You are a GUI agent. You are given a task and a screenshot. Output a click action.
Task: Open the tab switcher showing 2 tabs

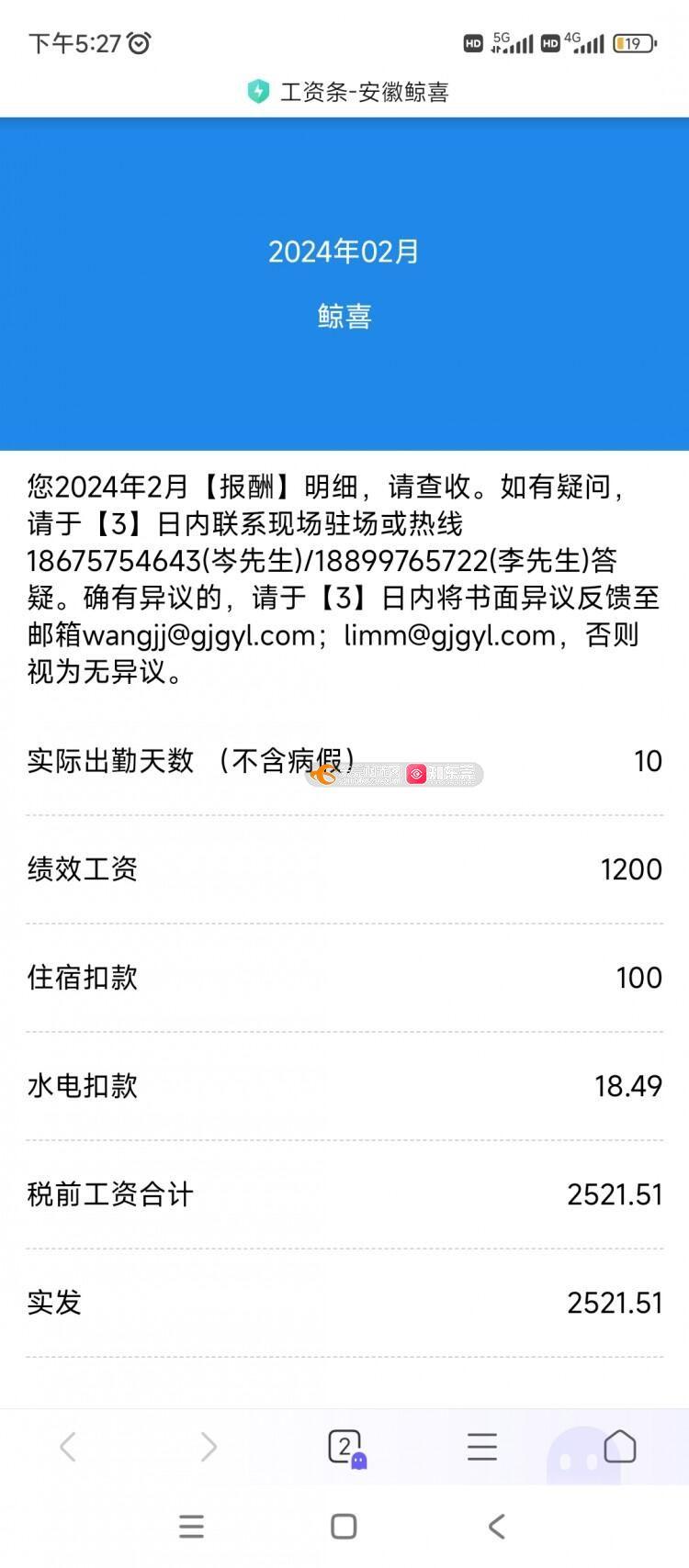point(346,1449)
